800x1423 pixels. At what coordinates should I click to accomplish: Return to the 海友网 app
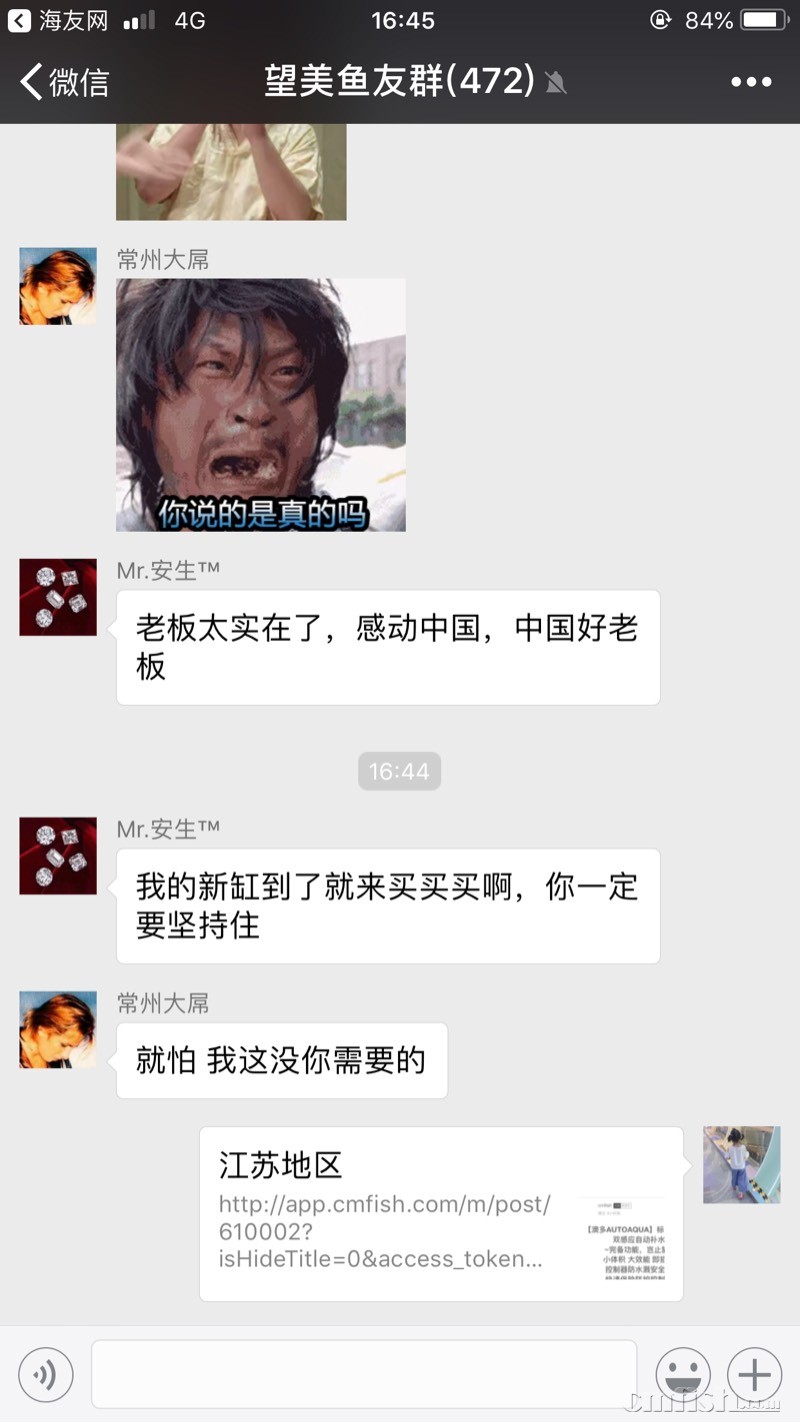click(58, 20)
